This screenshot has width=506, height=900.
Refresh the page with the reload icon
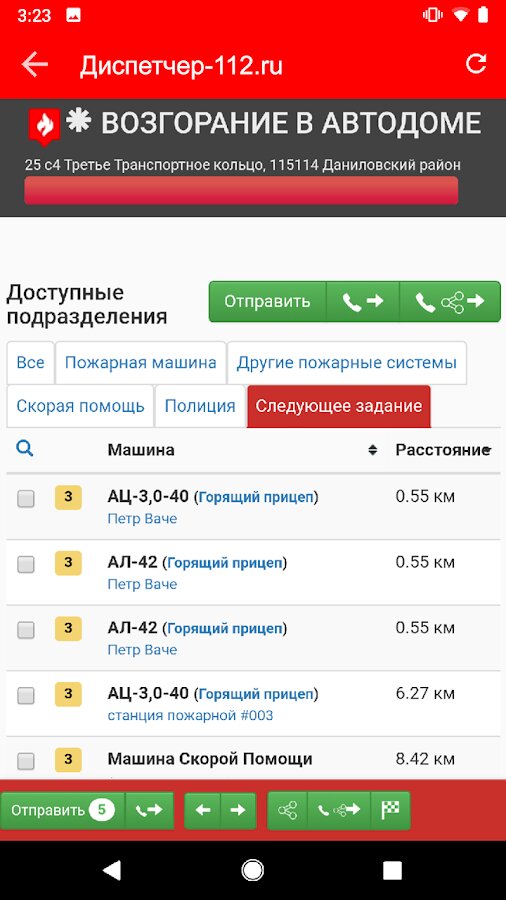(x=476, y=64)
